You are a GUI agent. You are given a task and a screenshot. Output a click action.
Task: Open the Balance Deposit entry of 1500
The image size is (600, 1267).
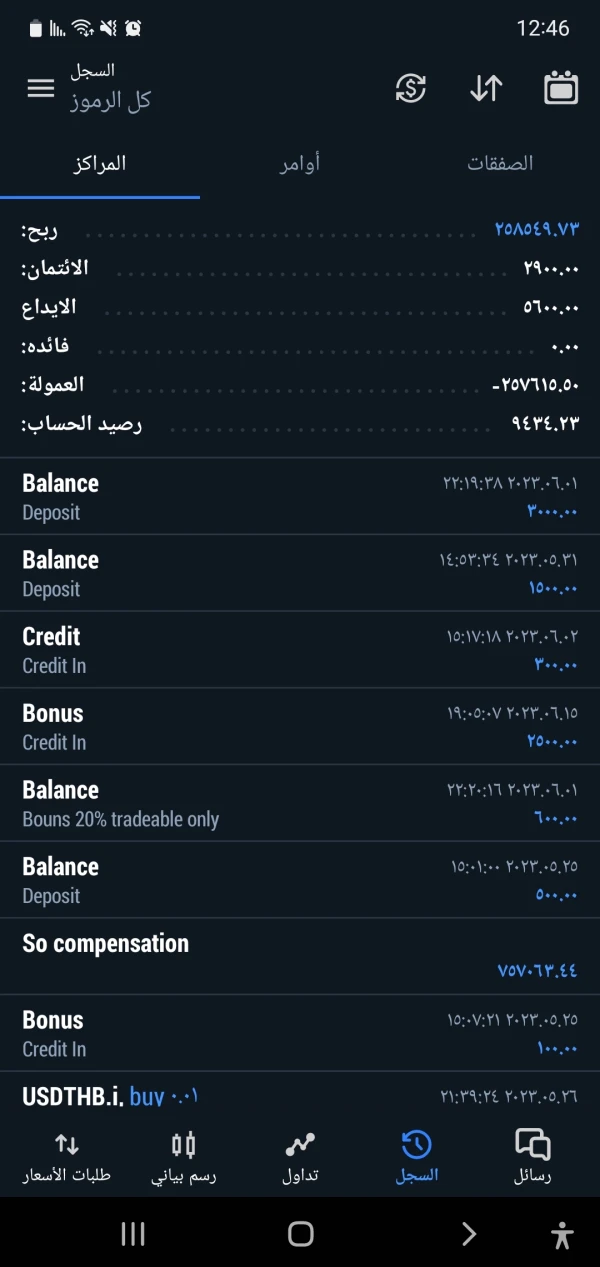coord(300,573)
